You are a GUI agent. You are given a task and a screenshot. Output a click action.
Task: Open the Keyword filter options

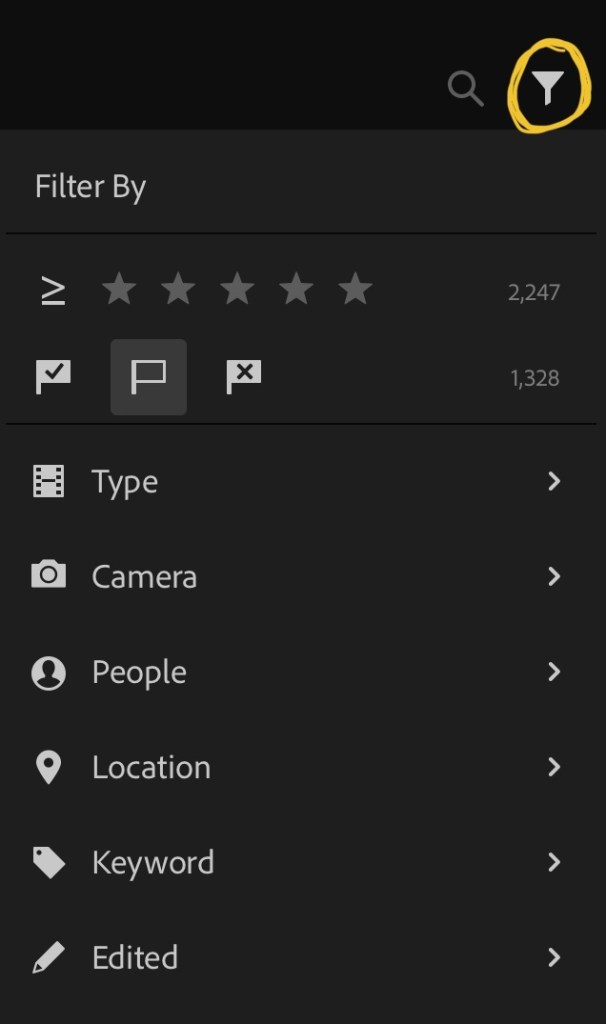(x=300, y=862)
